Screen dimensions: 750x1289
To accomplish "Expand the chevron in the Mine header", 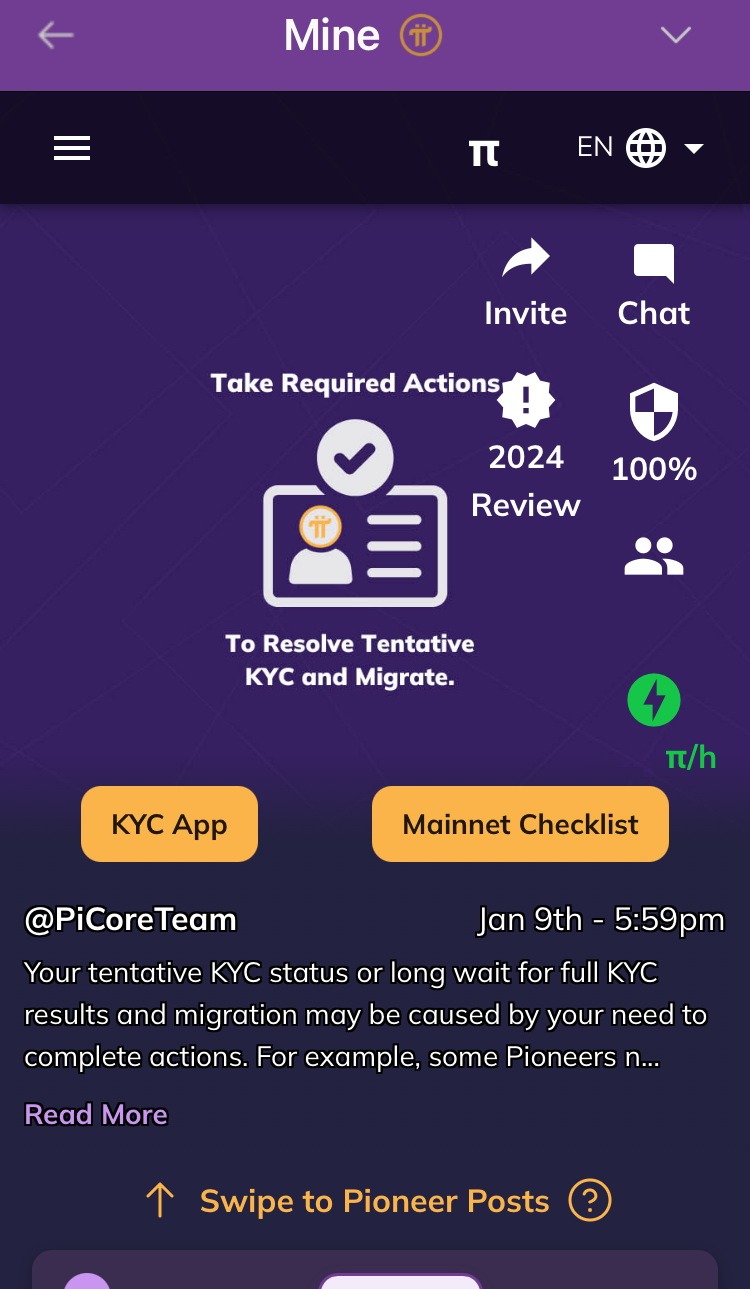I will coord(676,35).
